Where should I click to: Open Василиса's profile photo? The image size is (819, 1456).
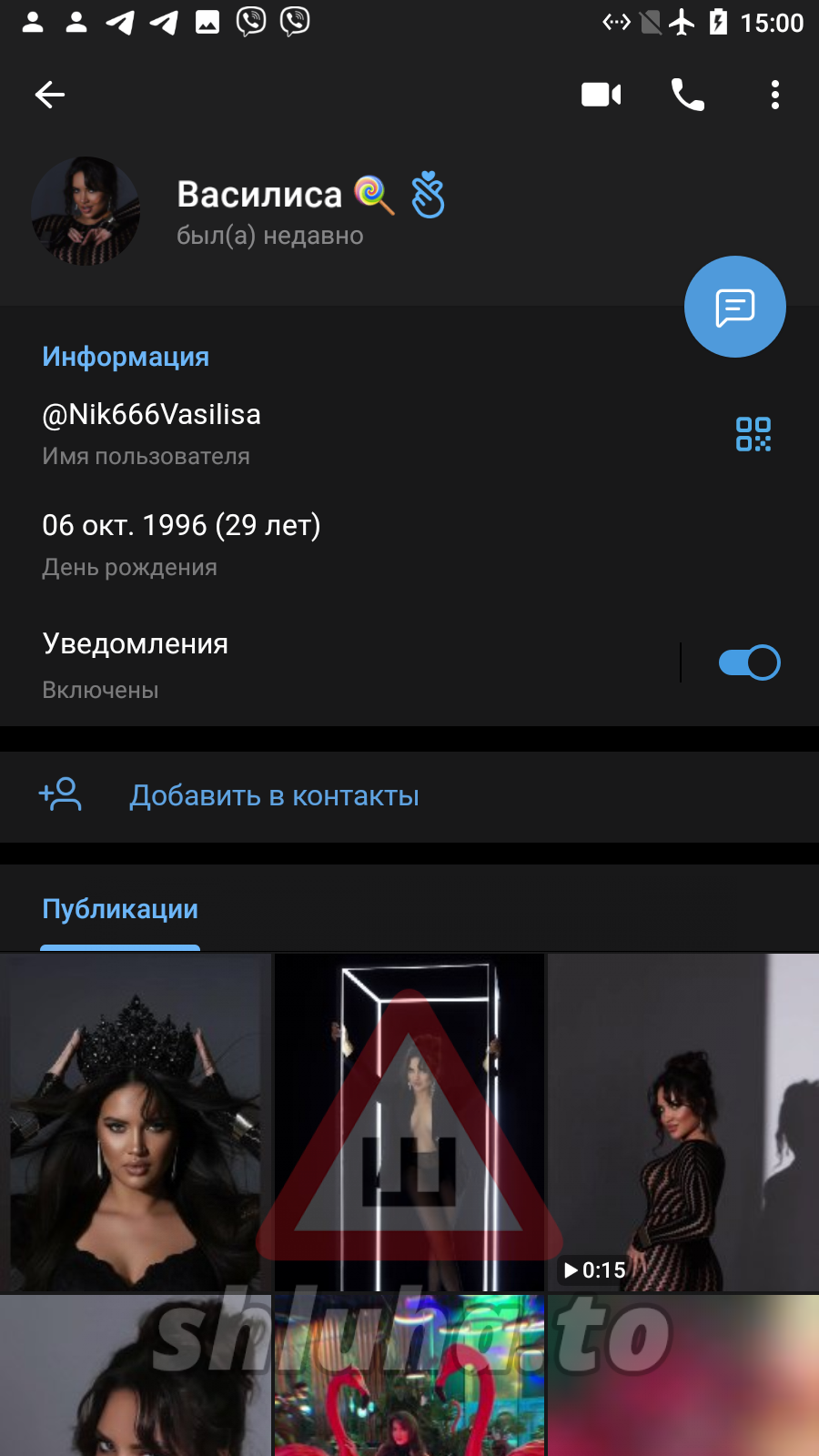coord(86,211)
